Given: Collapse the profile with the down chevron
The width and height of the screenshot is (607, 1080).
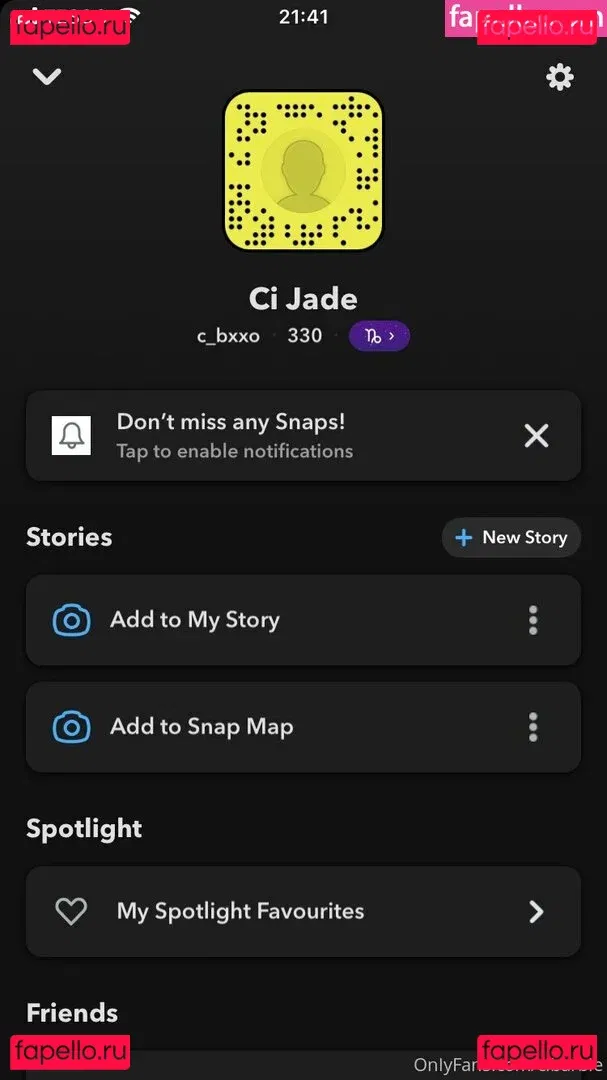Looking at the screenshot, I should tap(47, 77).
